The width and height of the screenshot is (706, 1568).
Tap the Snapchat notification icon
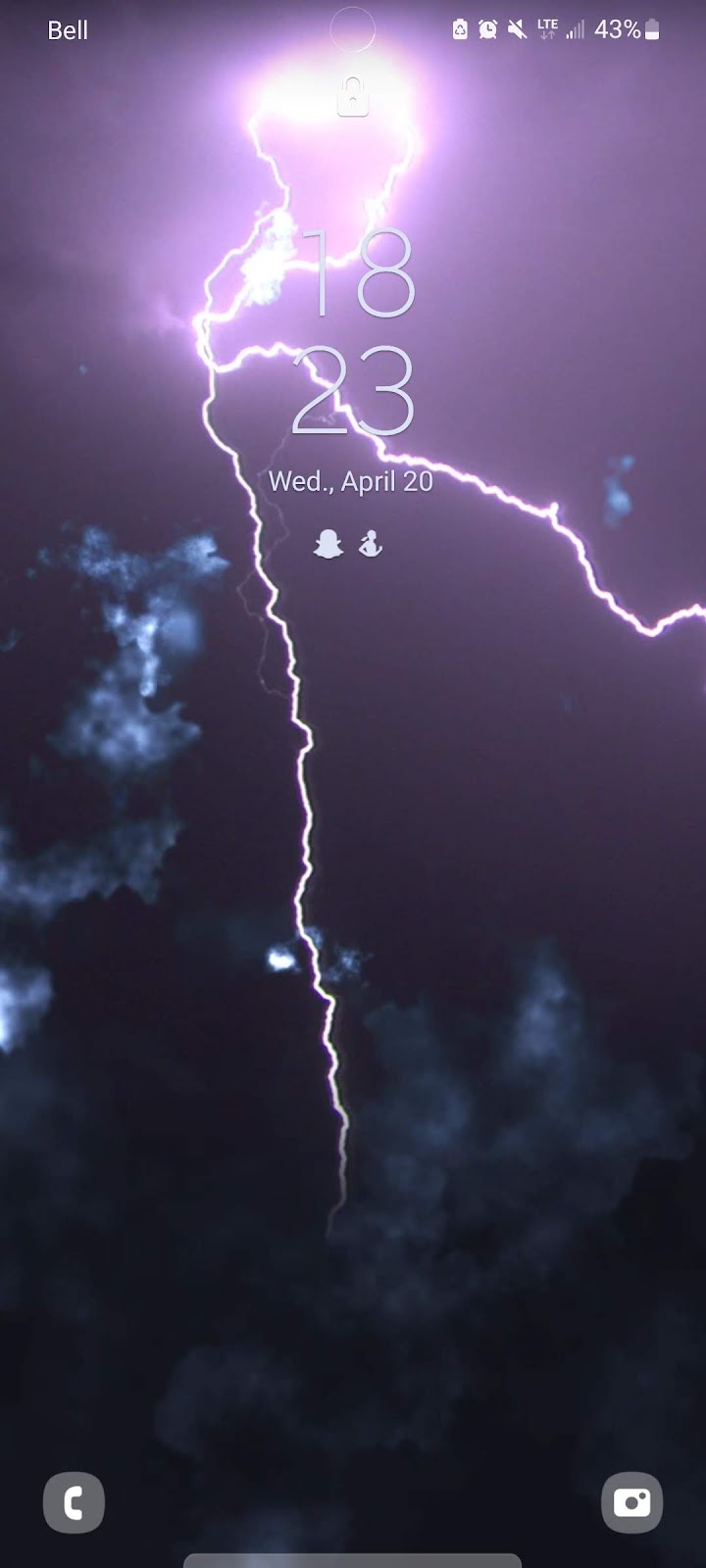click(x=328, y=545)
